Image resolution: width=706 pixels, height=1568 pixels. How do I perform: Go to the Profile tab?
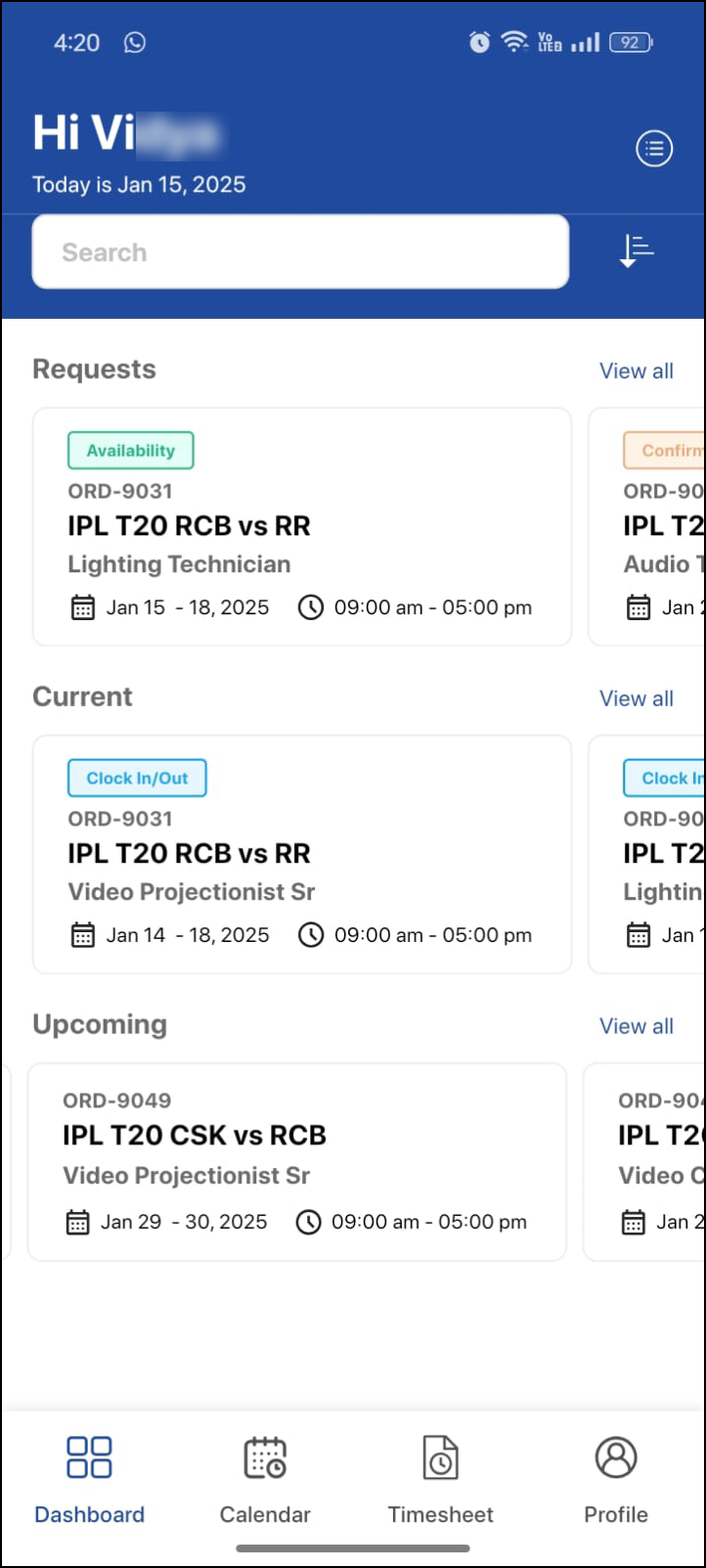[x=615, y=1480]
